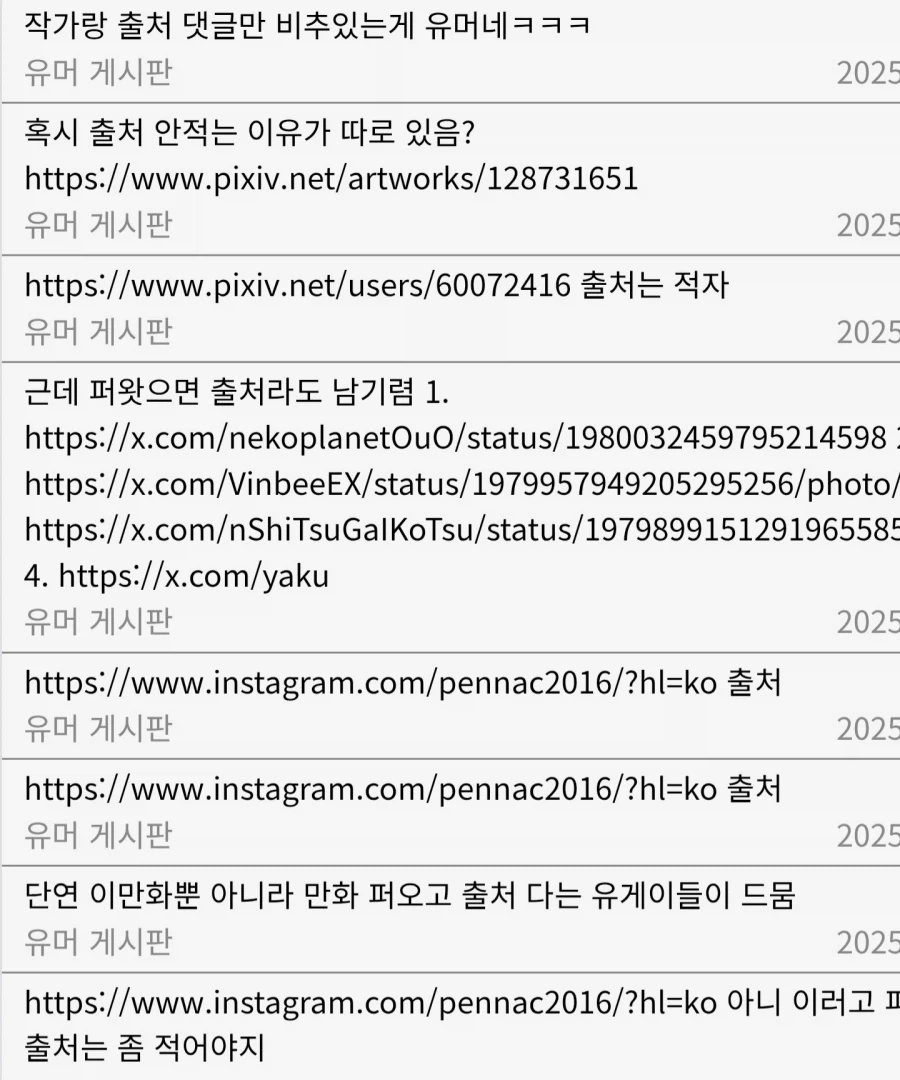Click the 2025 date beside the x.com comment
900x1080 pixels.
click(x=870, y=620)
